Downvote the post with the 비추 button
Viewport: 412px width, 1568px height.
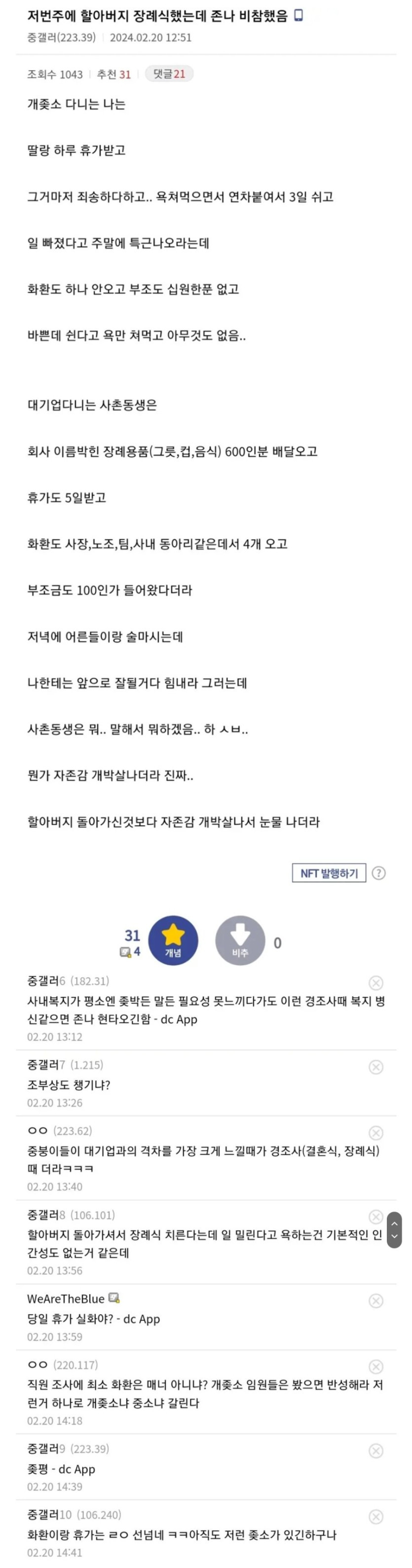[240, 940]
